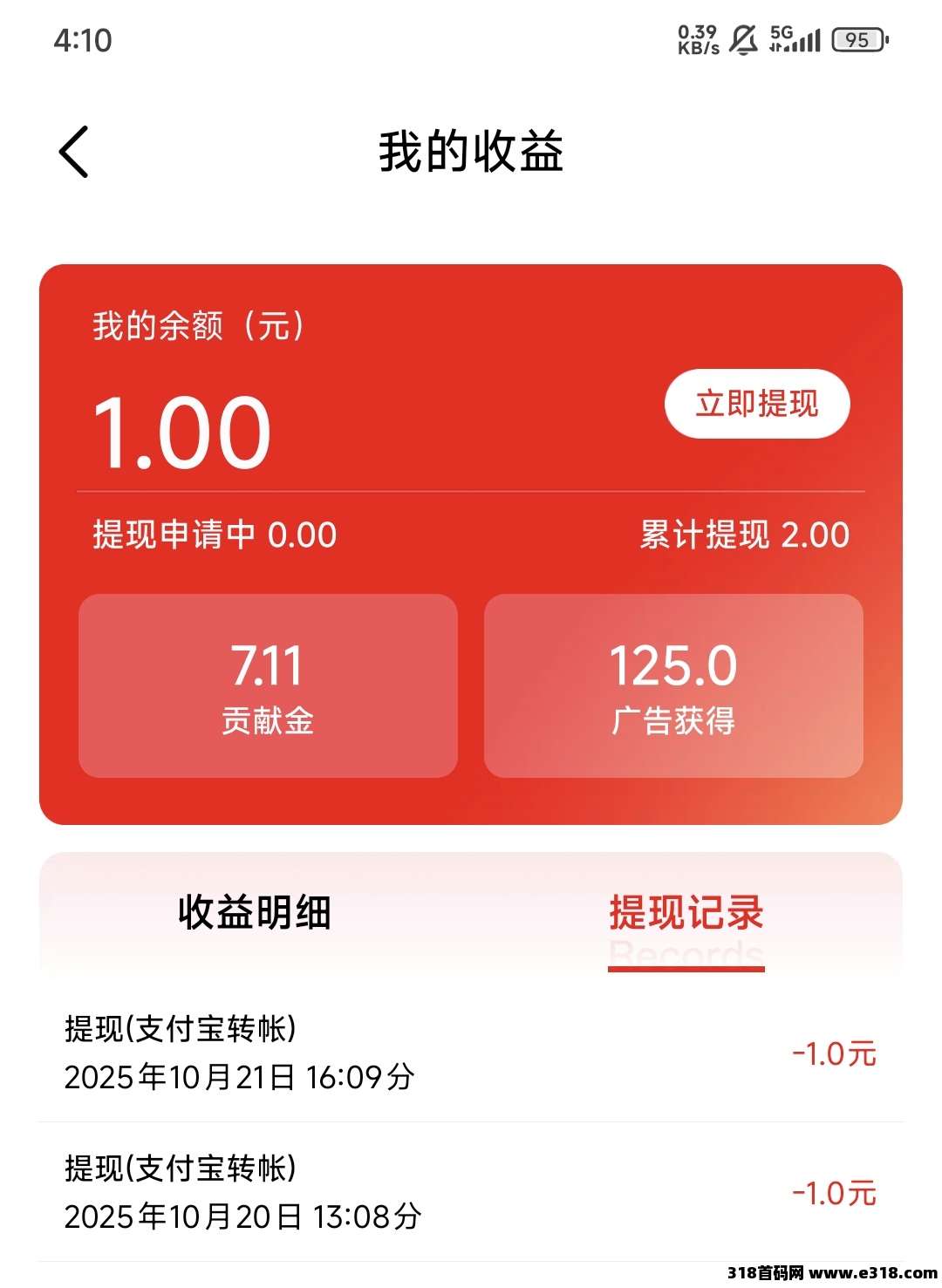Open the 贡献金 contribution card showing 7.11
This screenshot has height=1288, width=942.
pyautogui.click(x=267, y=683)
